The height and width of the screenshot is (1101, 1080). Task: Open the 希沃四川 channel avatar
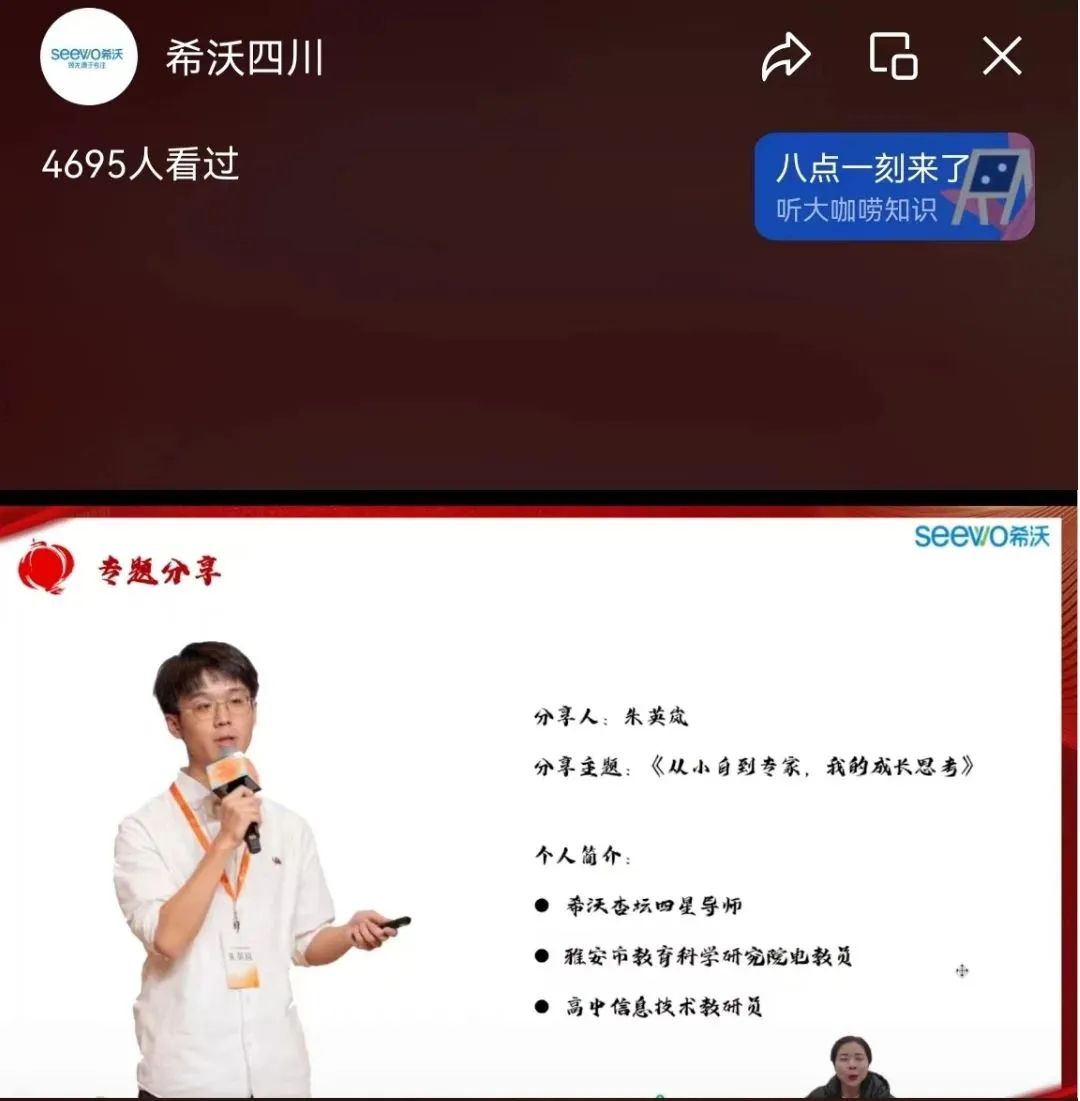(x=87, y=57)
